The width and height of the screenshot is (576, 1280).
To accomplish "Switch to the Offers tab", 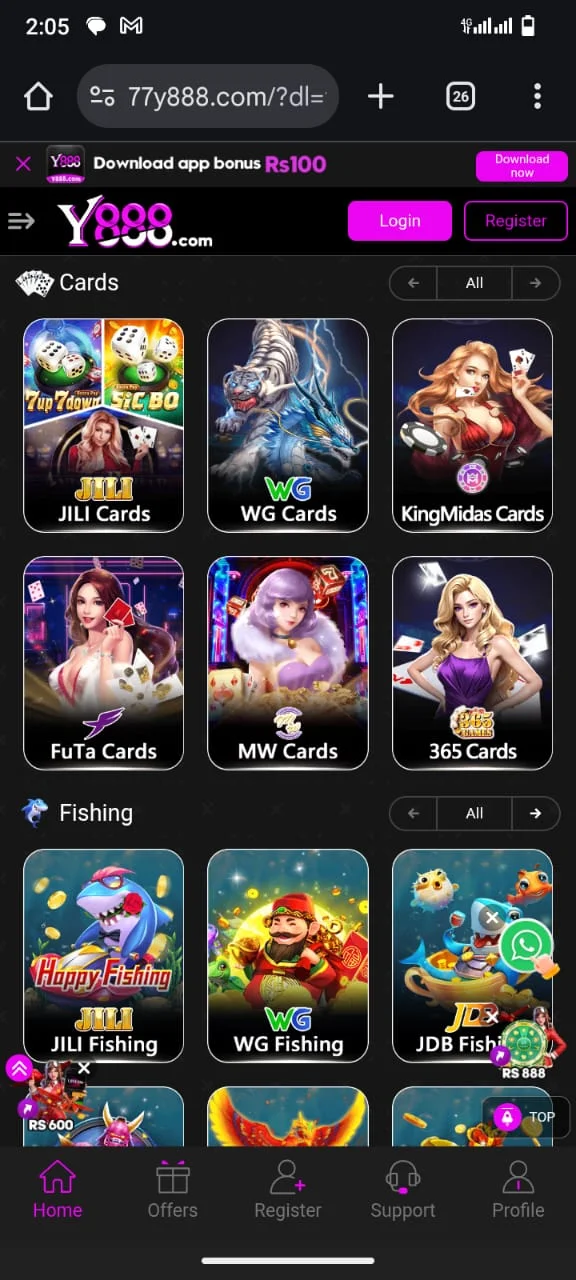I will click(173, 1189).
